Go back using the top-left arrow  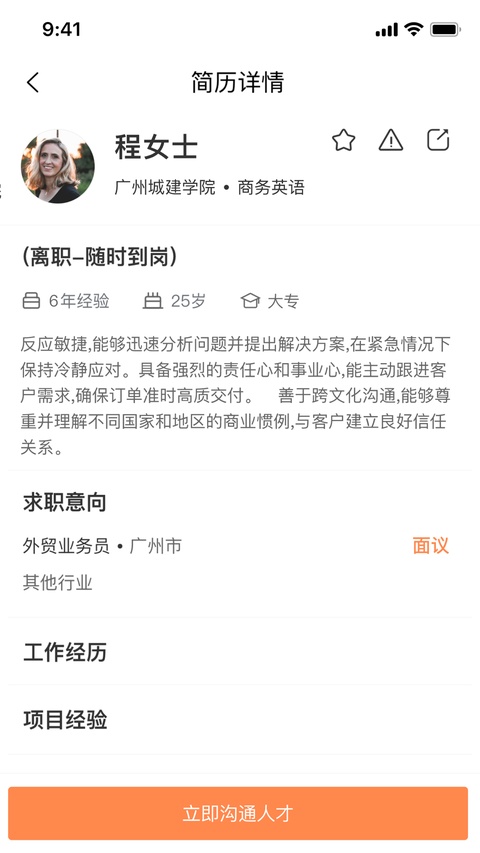pyautogui.click(x=33, y=83)
